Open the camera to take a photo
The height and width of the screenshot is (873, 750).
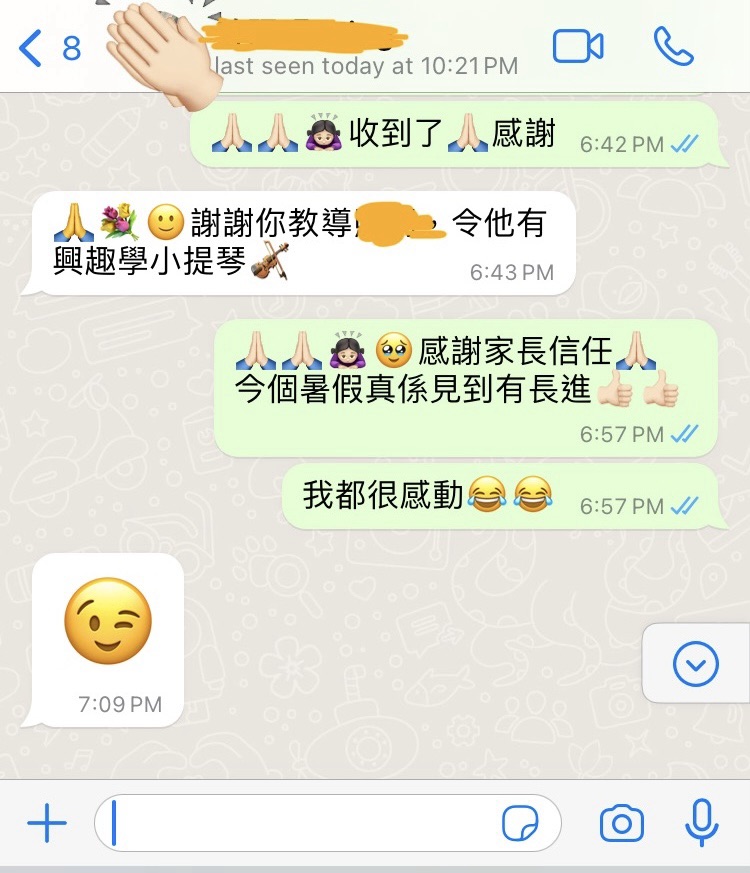(x=621, y=825)
